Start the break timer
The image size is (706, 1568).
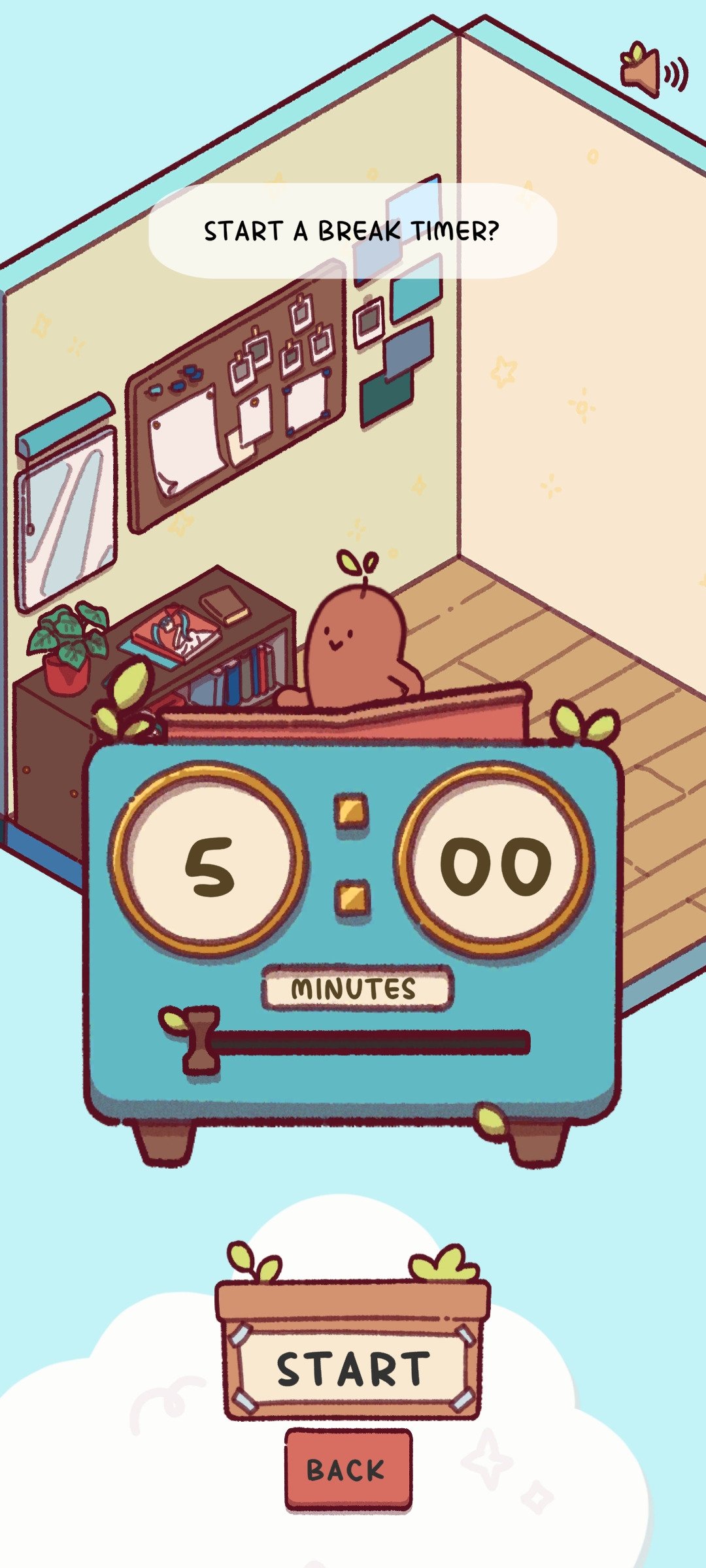click(353, 1369)
